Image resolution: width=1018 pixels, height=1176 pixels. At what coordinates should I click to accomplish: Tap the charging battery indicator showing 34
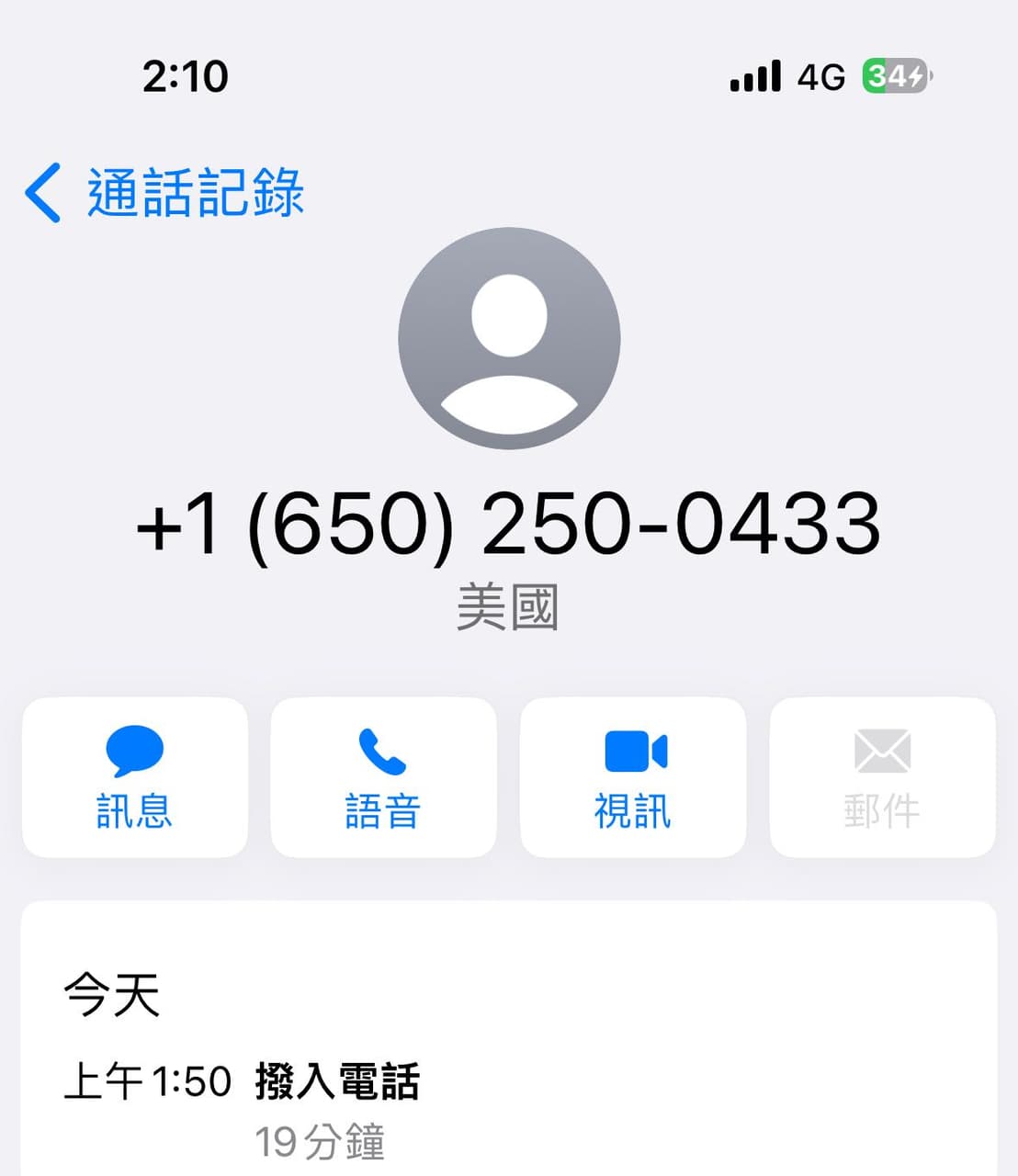(x=890, y=77)
